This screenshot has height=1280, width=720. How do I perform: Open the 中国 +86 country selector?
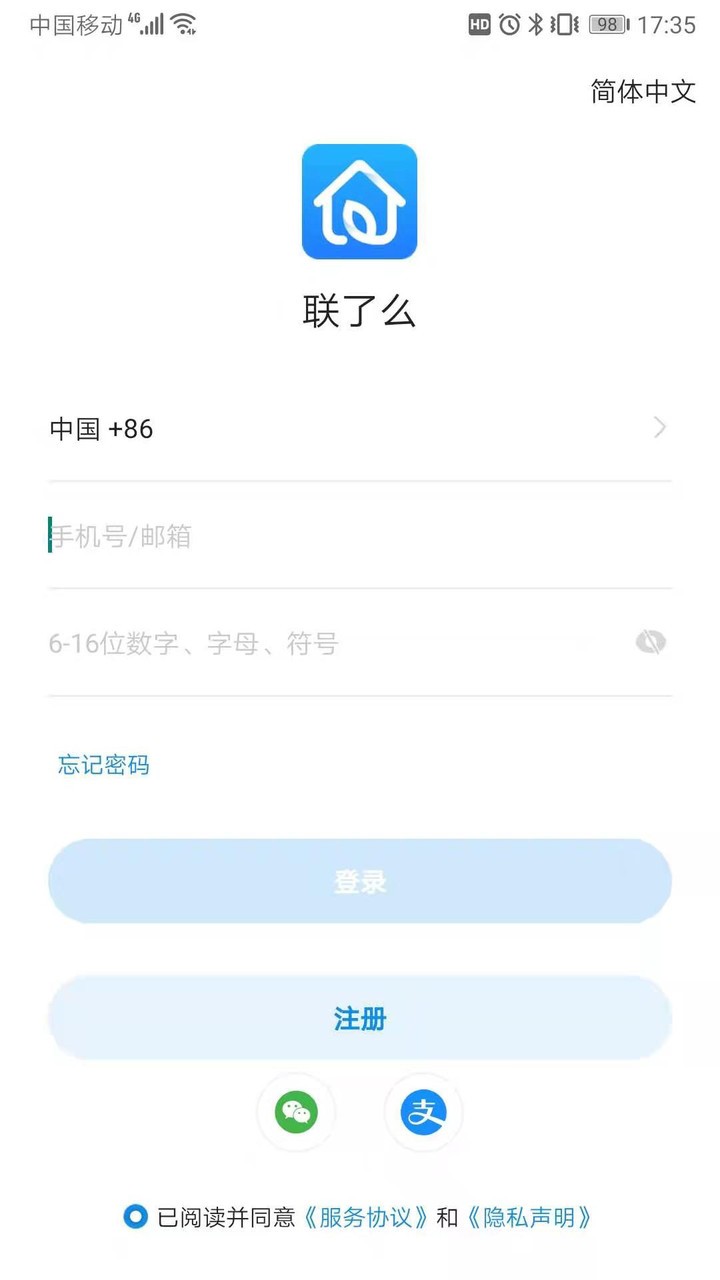click(x=101, y=428)
